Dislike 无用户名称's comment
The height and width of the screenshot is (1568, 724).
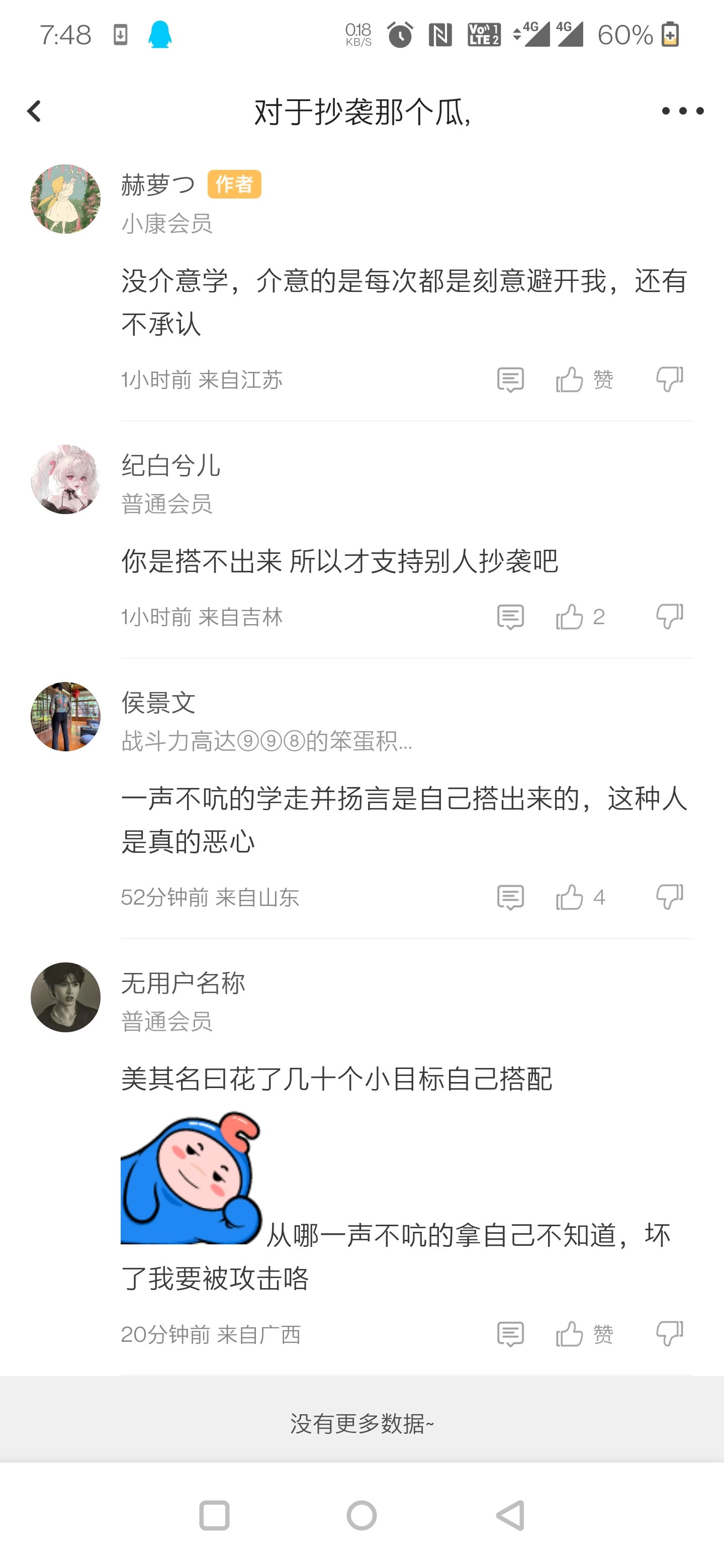[x=670, y=1334]
